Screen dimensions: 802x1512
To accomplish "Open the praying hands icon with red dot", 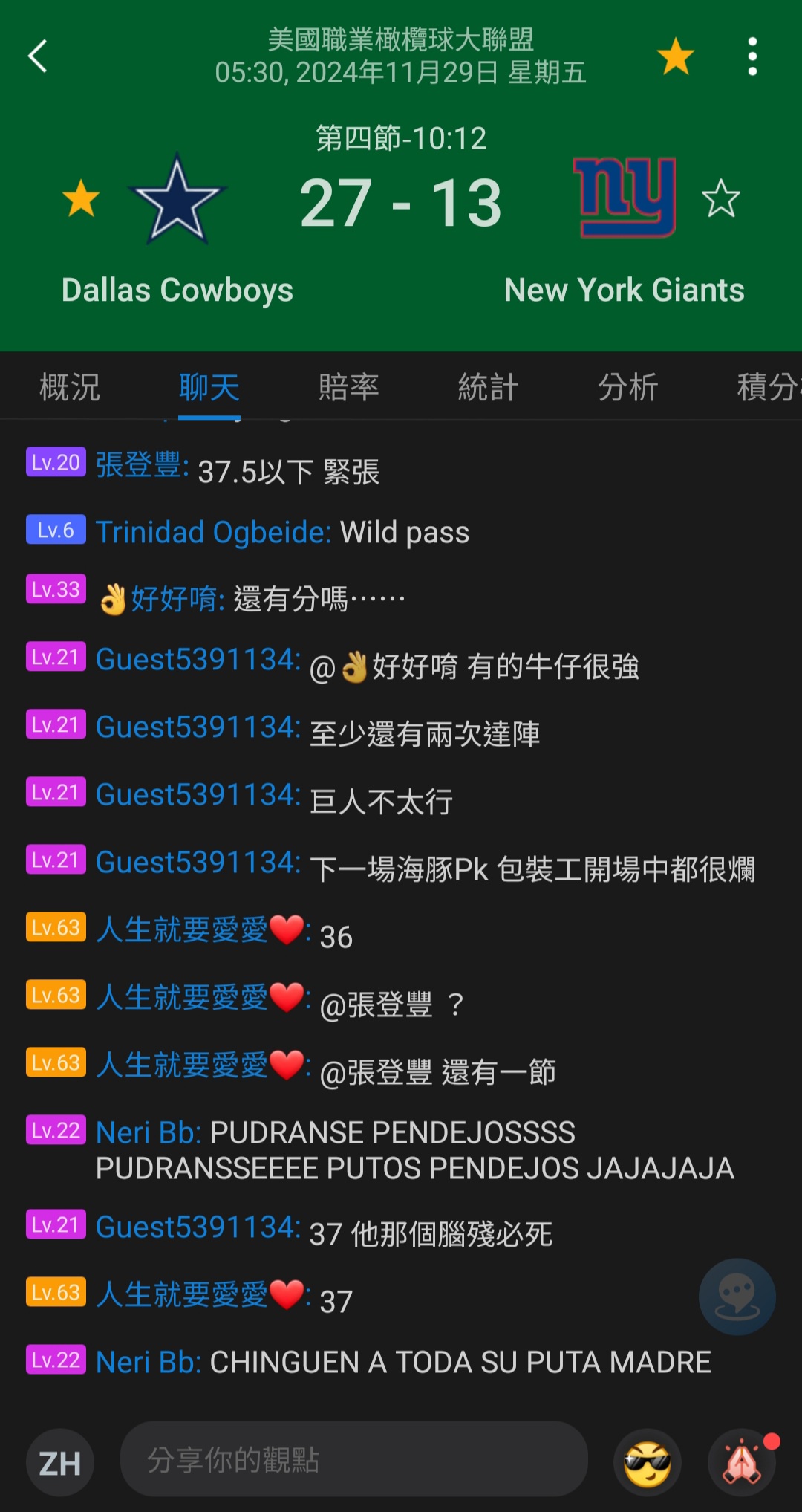I will 741,1462.
